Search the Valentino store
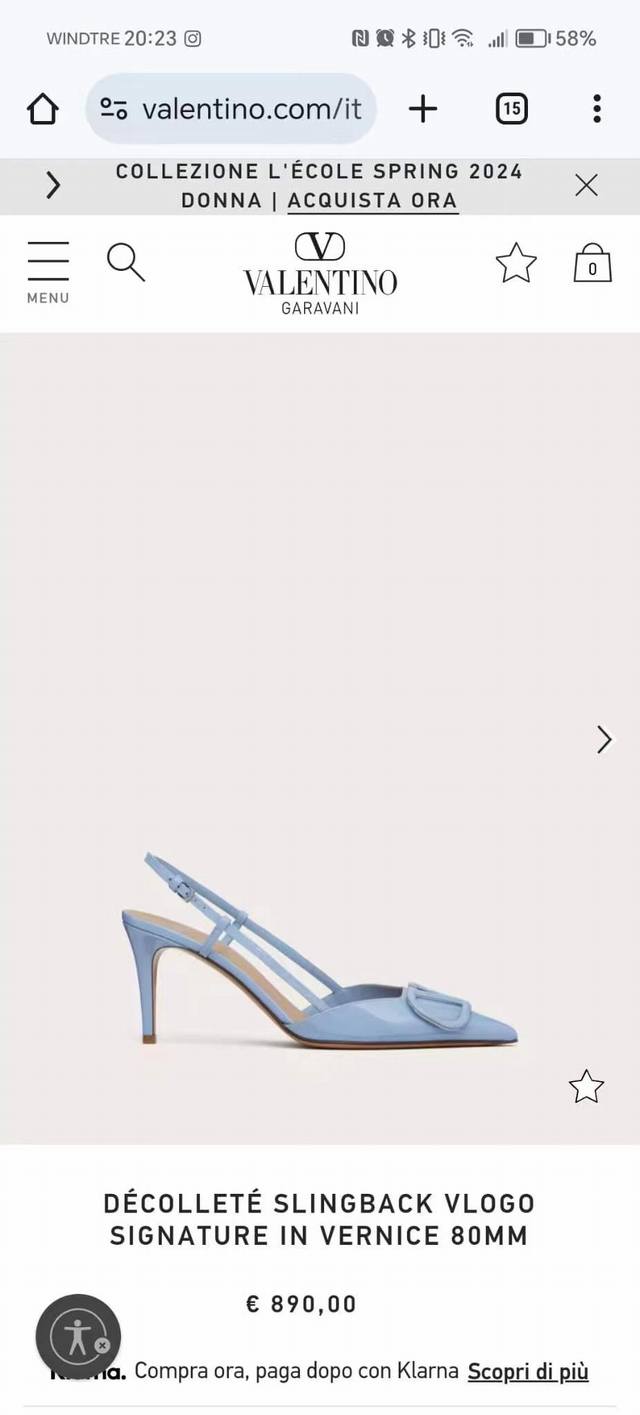The image size is (640, 1415). (x=126, y=263)
